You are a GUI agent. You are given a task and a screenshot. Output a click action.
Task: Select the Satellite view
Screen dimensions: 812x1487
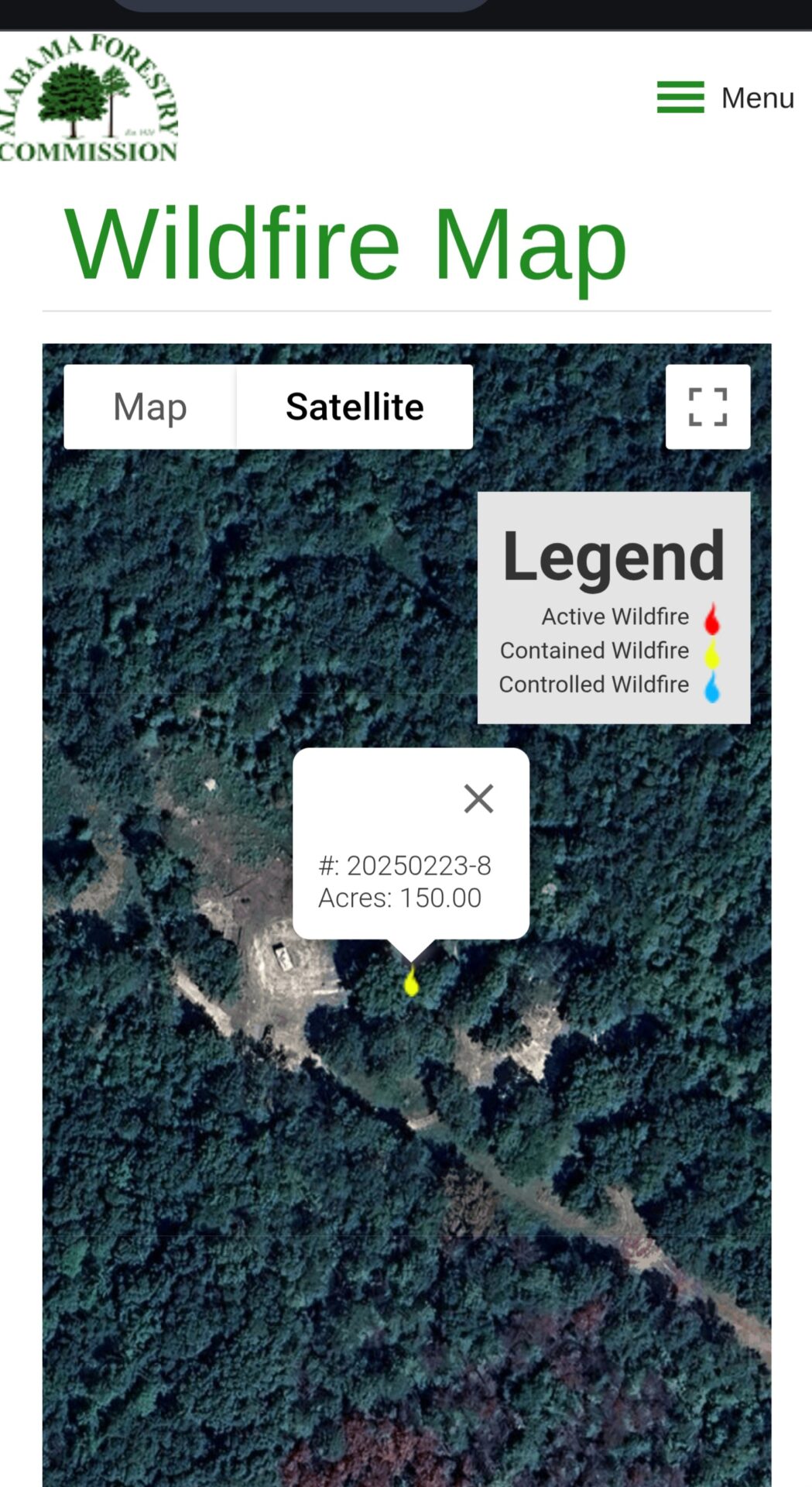tap(355, 407)
